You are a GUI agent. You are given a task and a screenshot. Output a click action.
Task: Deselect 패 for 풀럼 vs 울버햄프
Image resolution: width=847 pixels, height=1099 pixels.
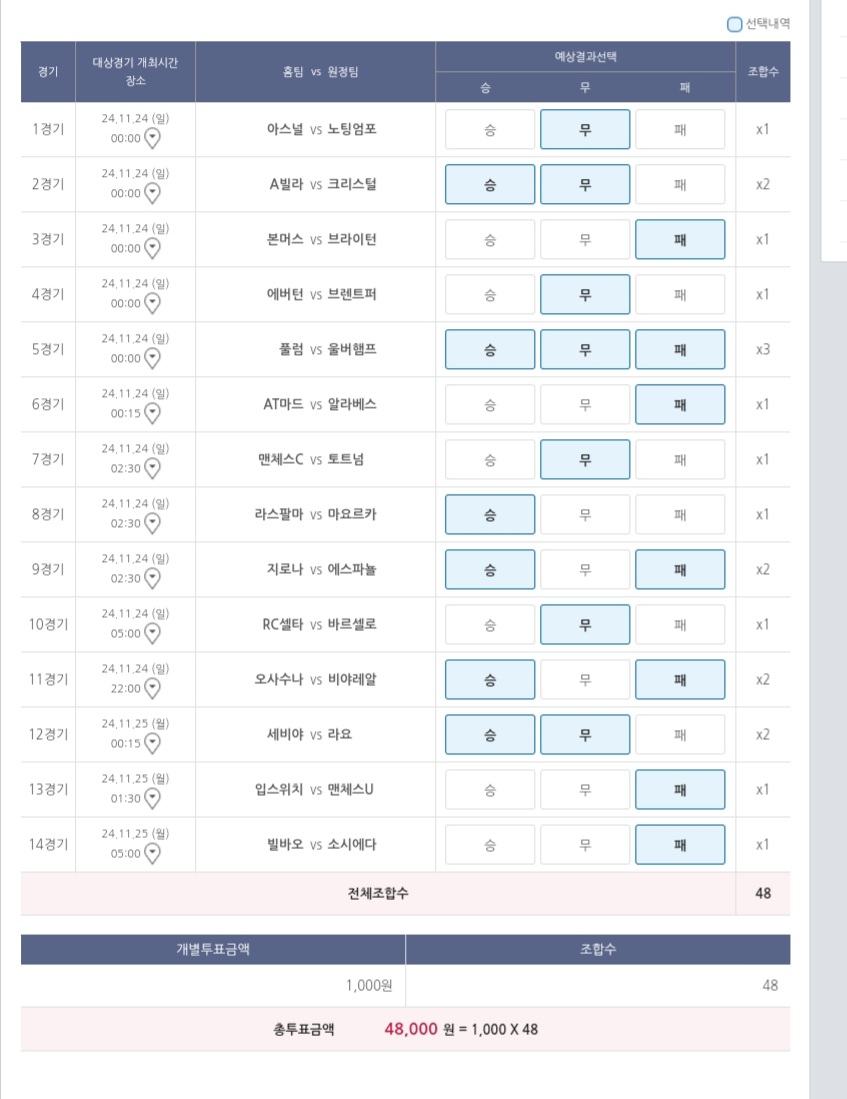tap(680, 350)
